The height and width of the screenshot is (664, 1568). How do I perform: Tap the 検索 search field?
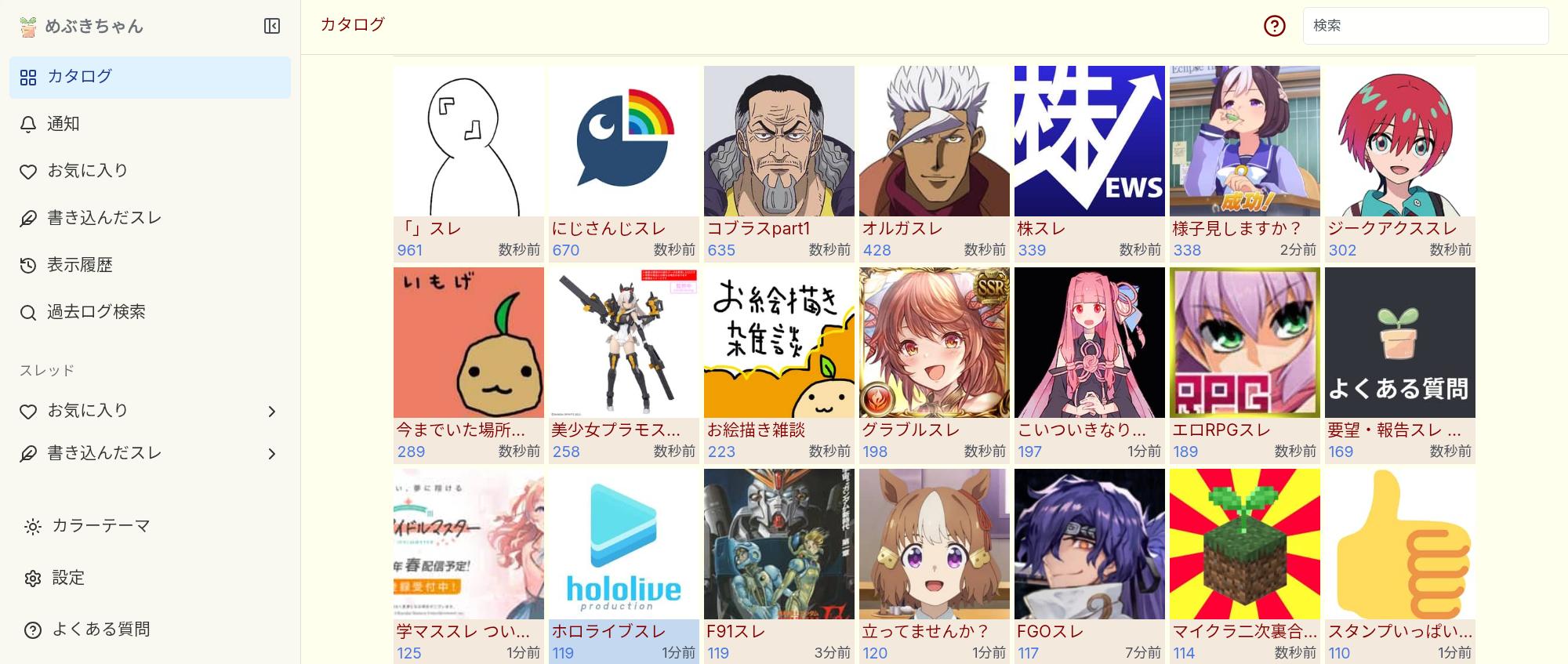(1425, 26)
